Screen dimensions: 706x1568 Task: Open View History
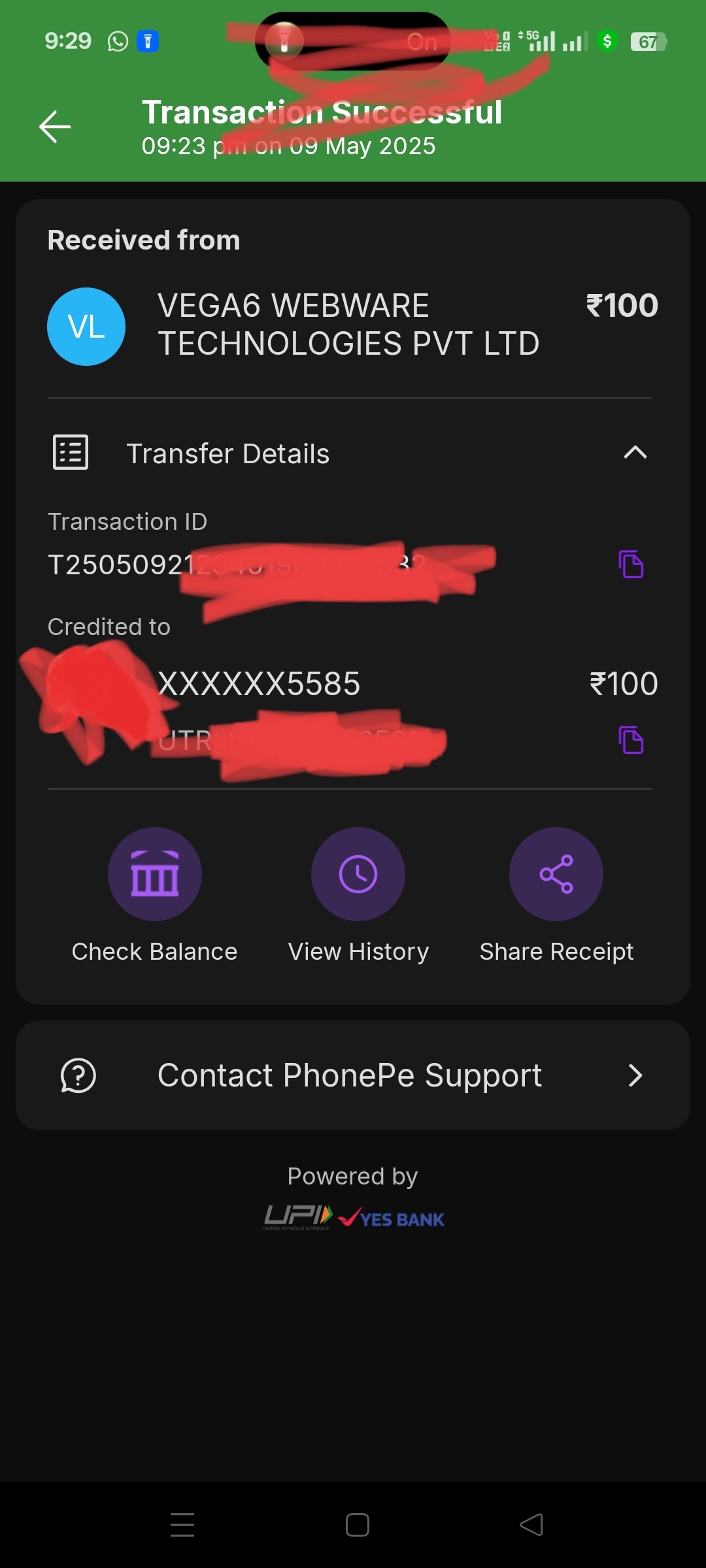tap(358, 875)
